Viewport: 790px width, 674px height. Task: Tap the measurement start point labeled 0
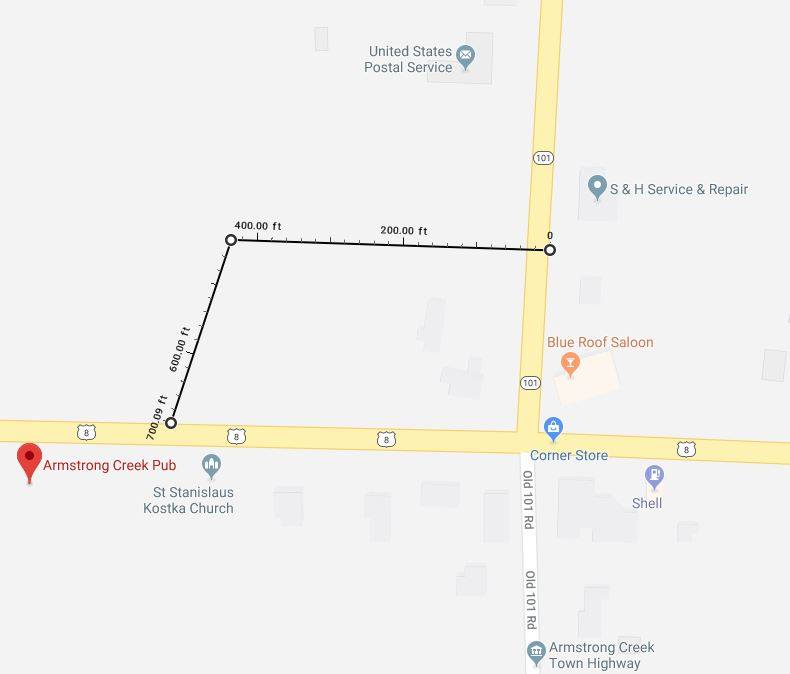tap(550, 250)
